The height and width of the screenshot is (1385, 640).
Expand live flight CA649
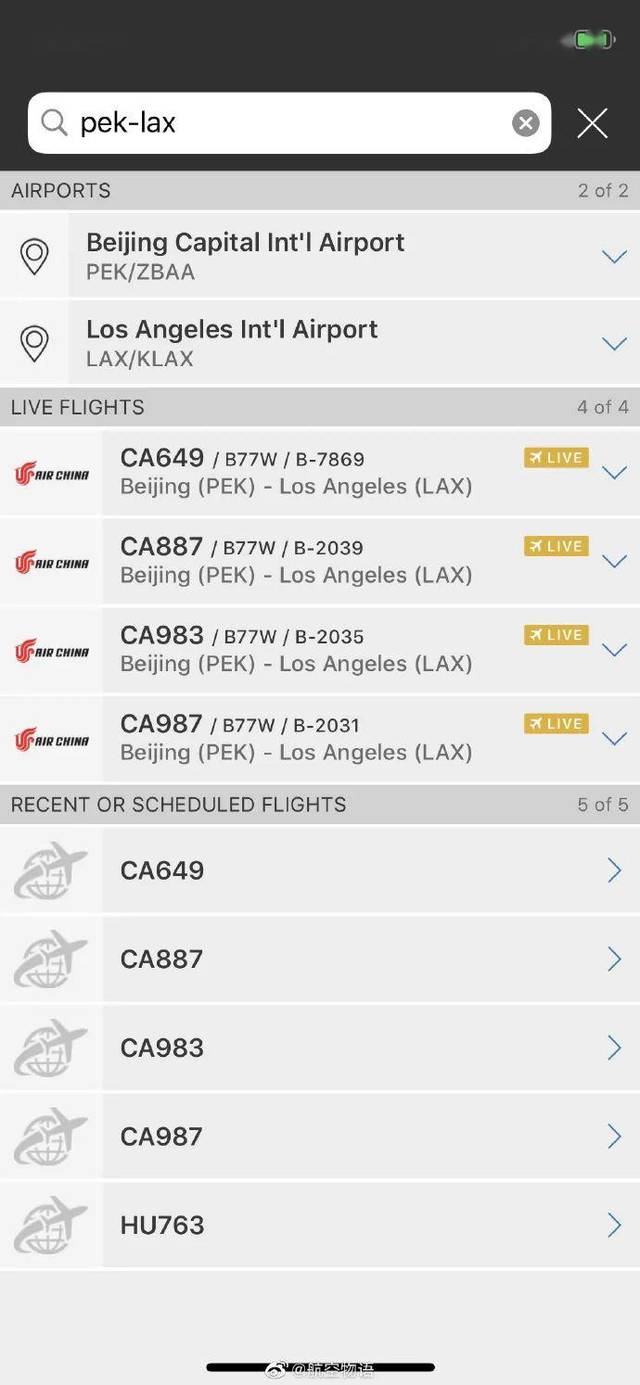613,473
